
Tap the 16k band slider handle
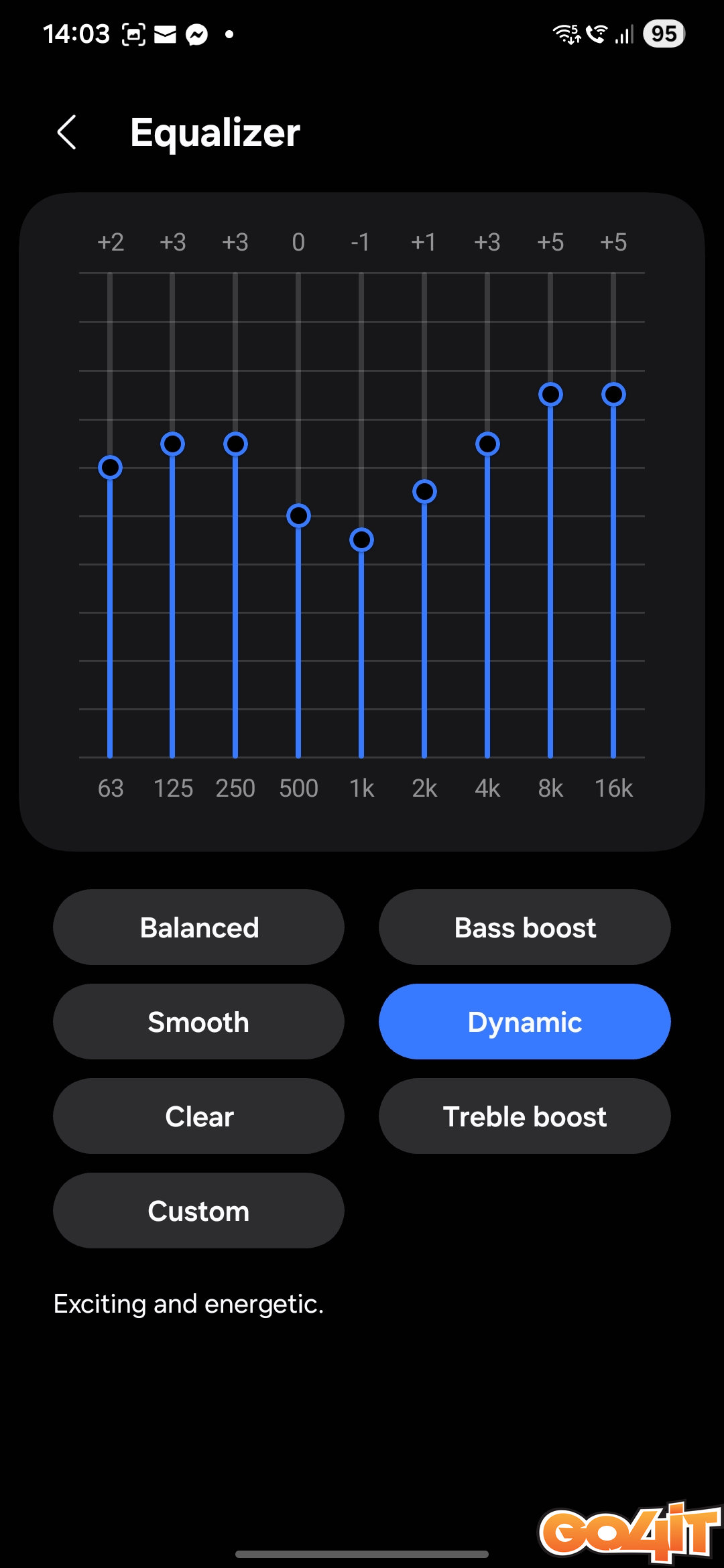tap(613, 395)
